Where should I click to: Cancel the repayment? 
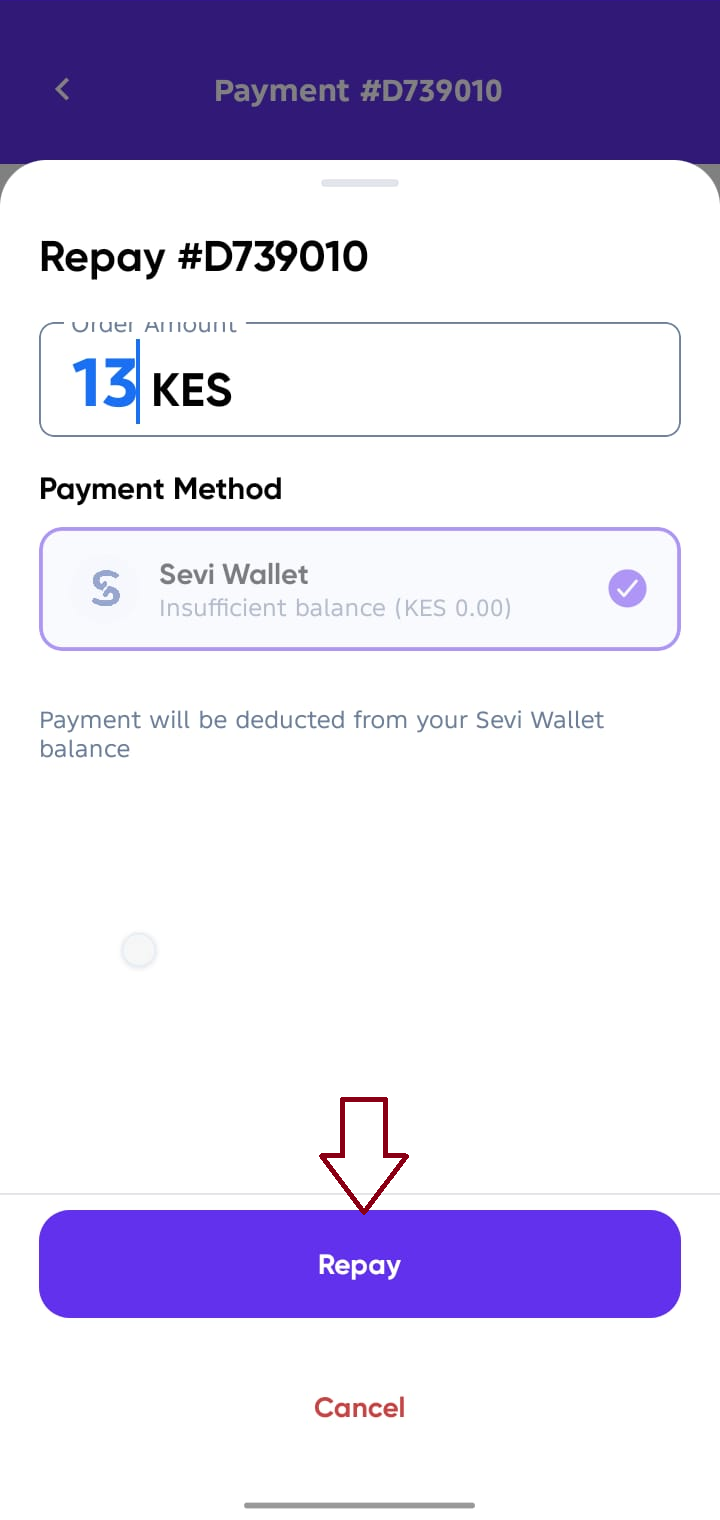coord(360,1407)
